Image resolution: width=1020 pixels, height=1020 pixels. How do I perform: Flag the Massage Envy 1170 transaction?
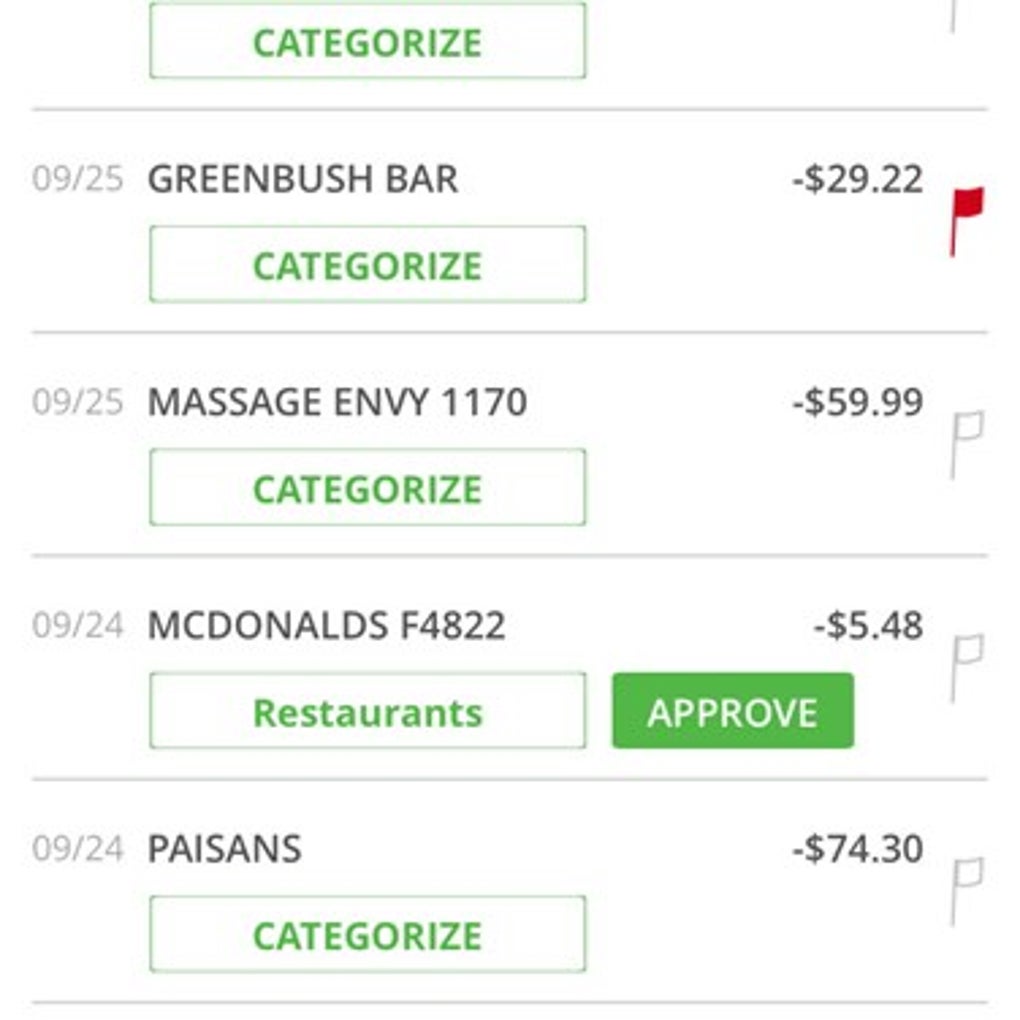tap(966, 442)
